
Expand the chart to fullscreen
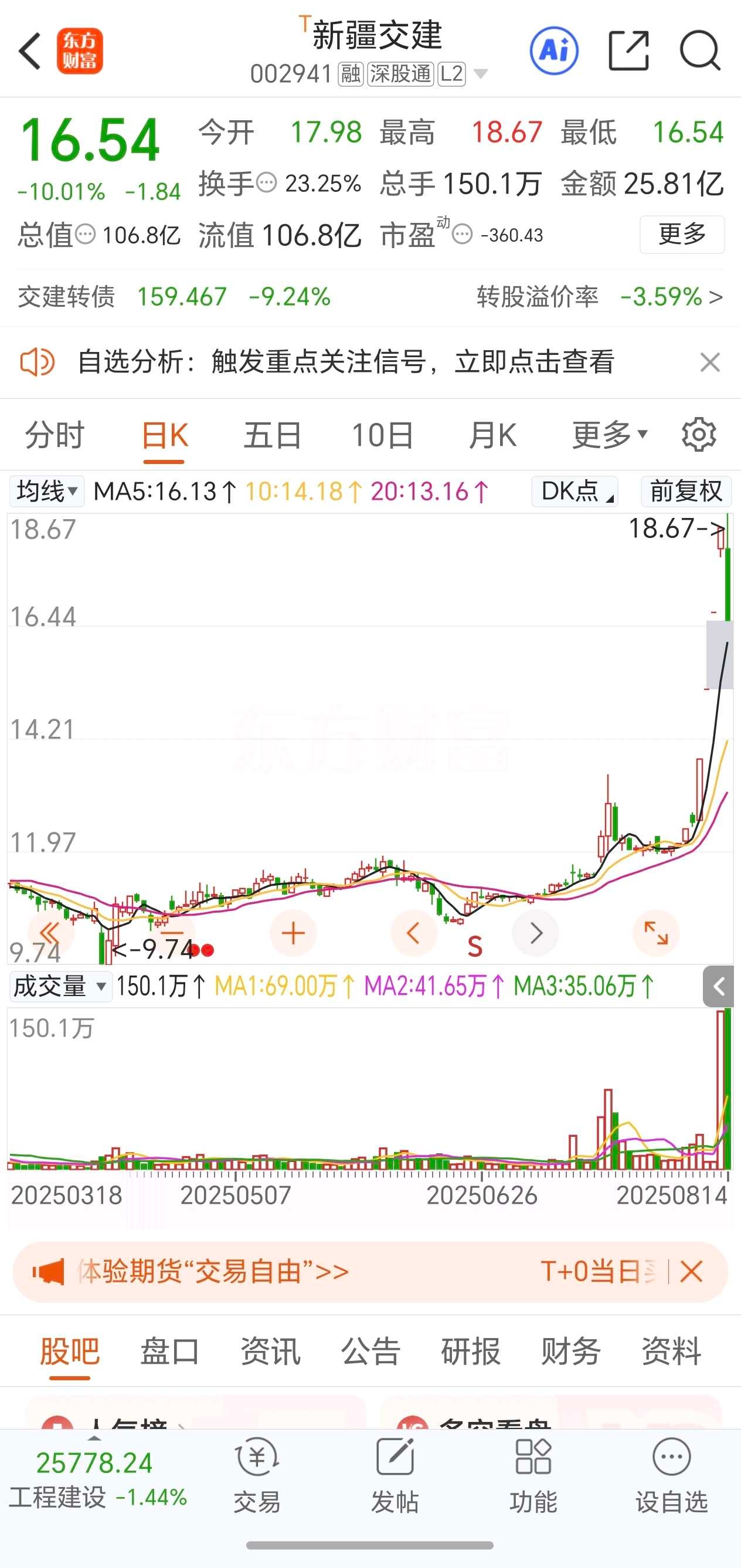(656, 933)
